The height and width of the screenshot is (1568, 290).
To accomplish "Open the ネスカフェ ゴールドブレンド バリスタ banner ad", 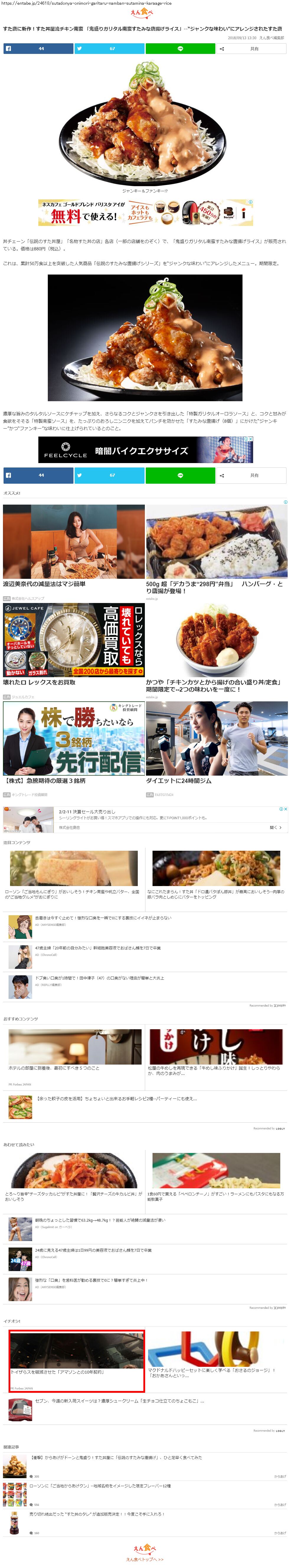I will (145, 212).
